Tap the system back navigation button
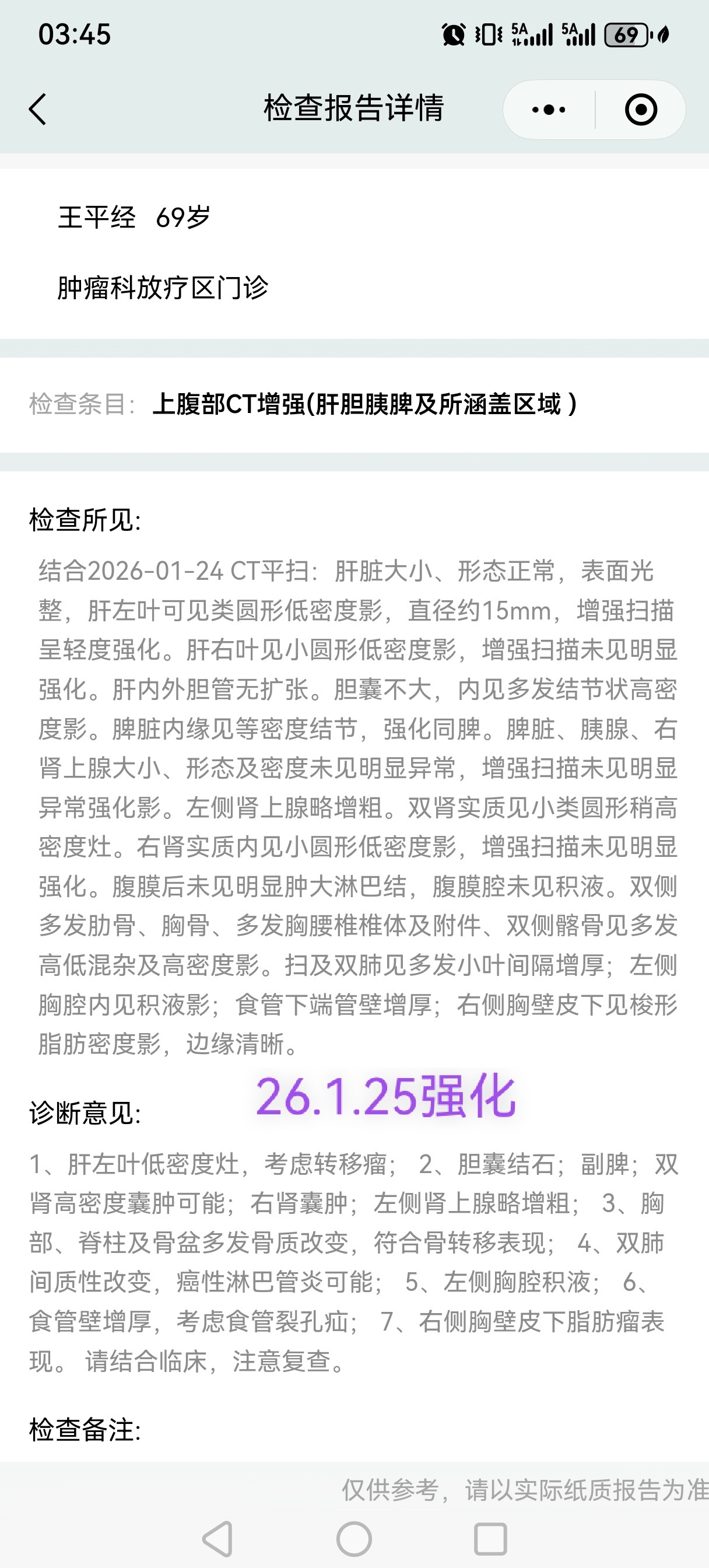The height and width of the screenshot is (1568, 709). (x=218, y=1539)
